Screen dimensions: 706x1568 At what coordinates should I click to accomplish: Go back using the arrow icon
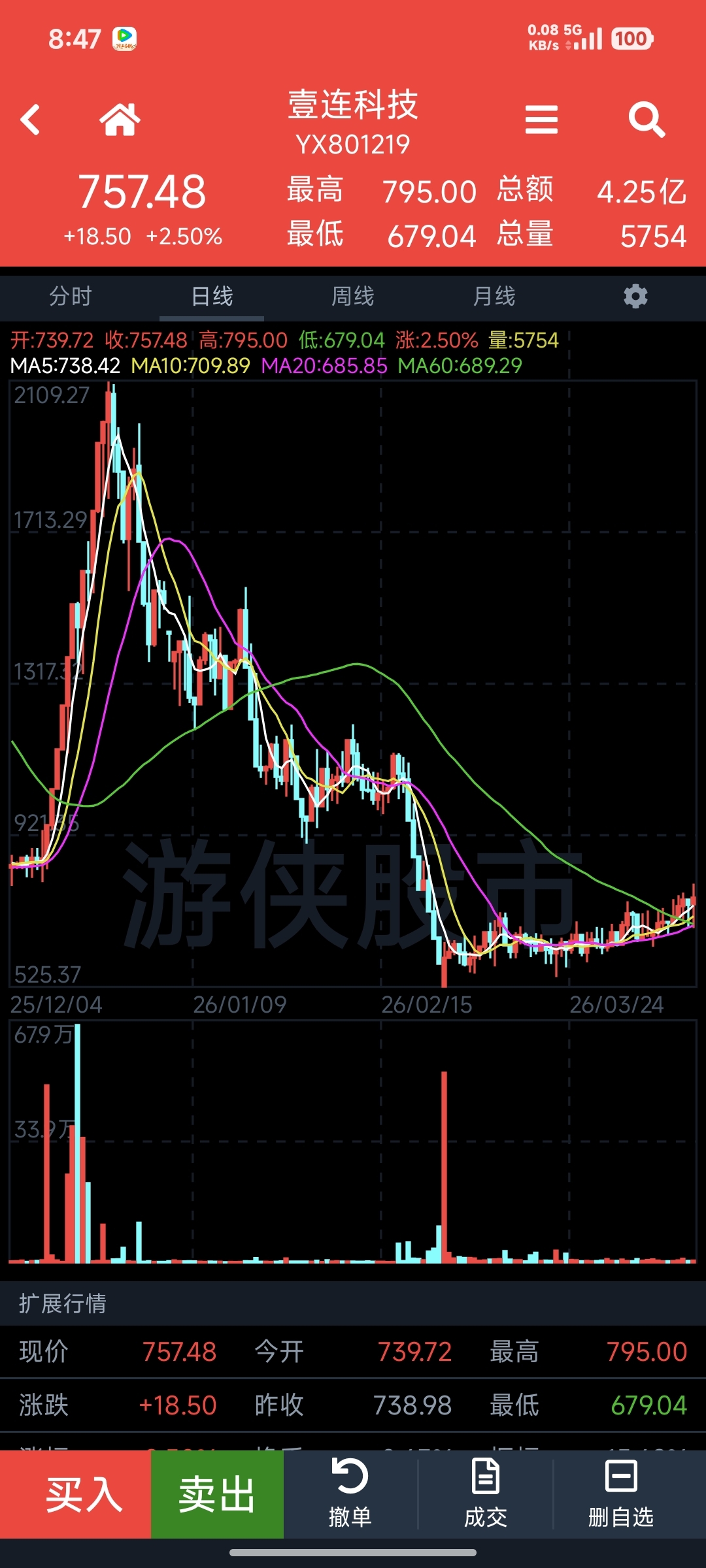(x=31, y=120)
